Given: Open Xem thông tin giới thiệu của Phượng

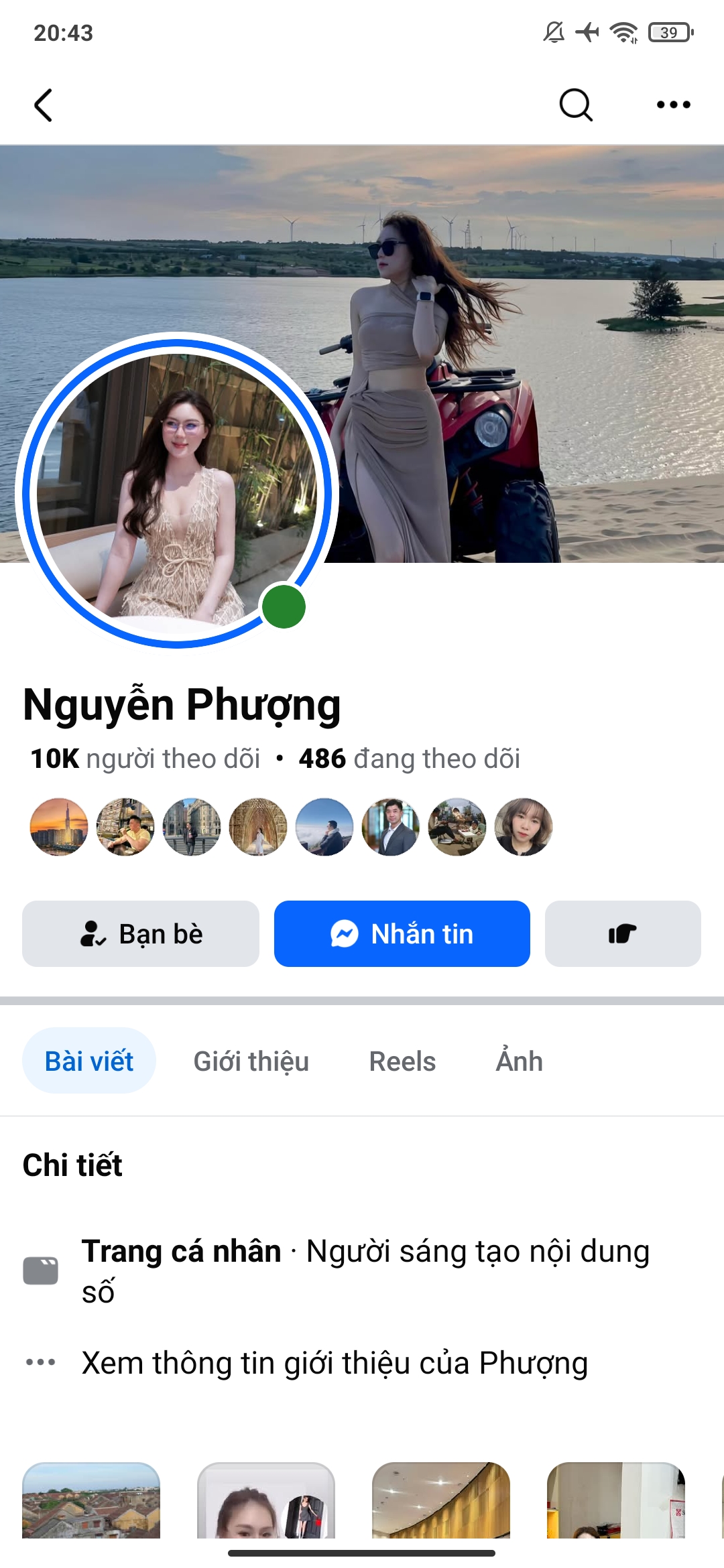Looking at the screenshot, I should tap(335, 1362).
